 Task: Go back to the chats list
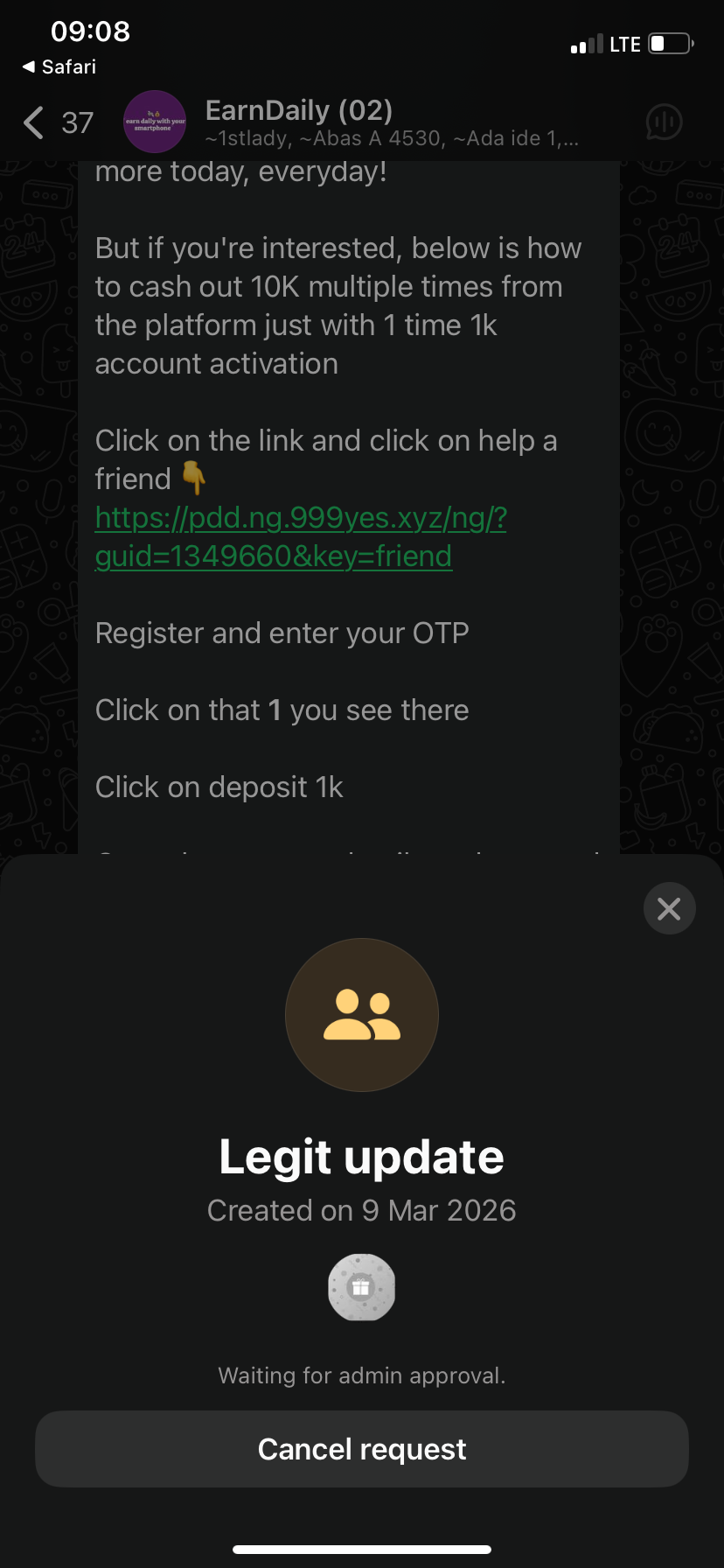[35, 122]
